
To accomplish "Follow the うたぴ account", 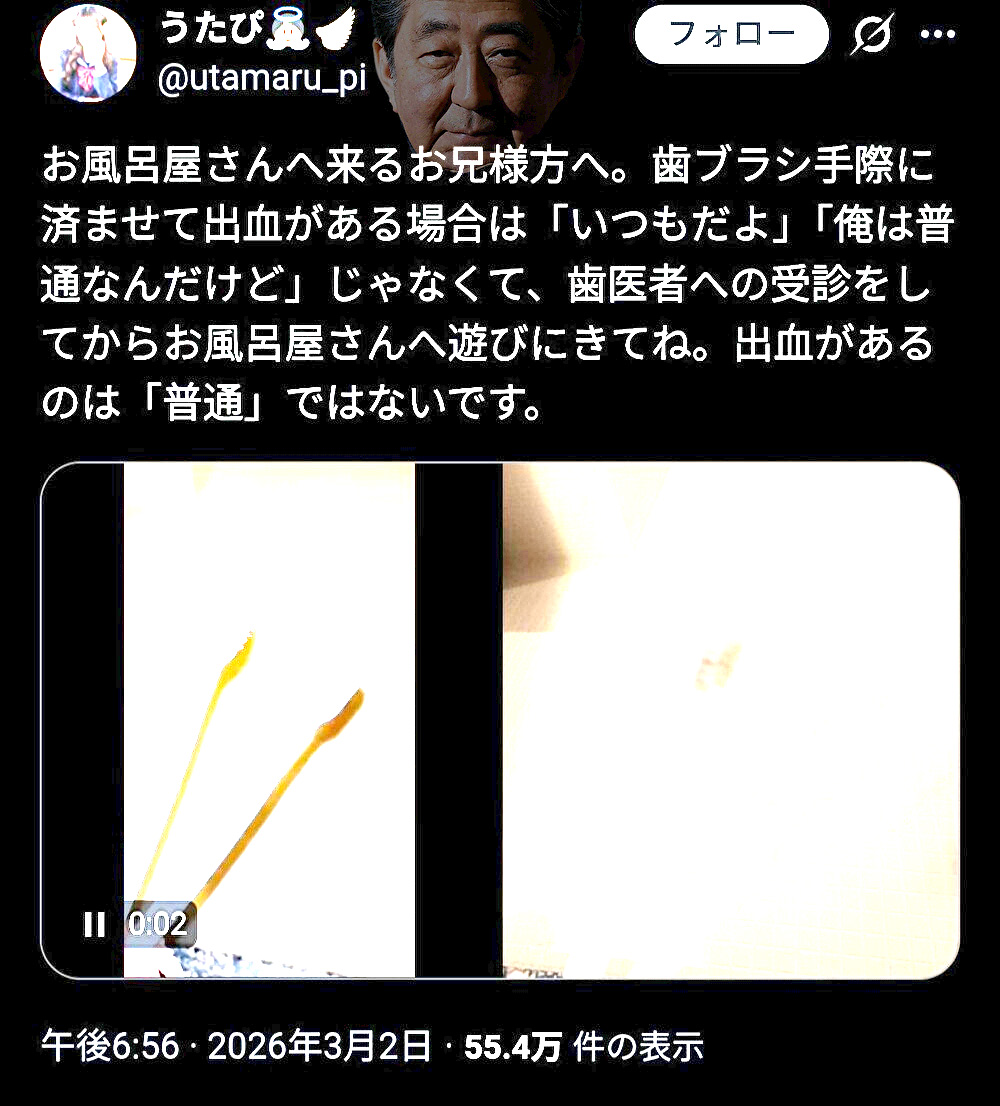I will point(731,35).
